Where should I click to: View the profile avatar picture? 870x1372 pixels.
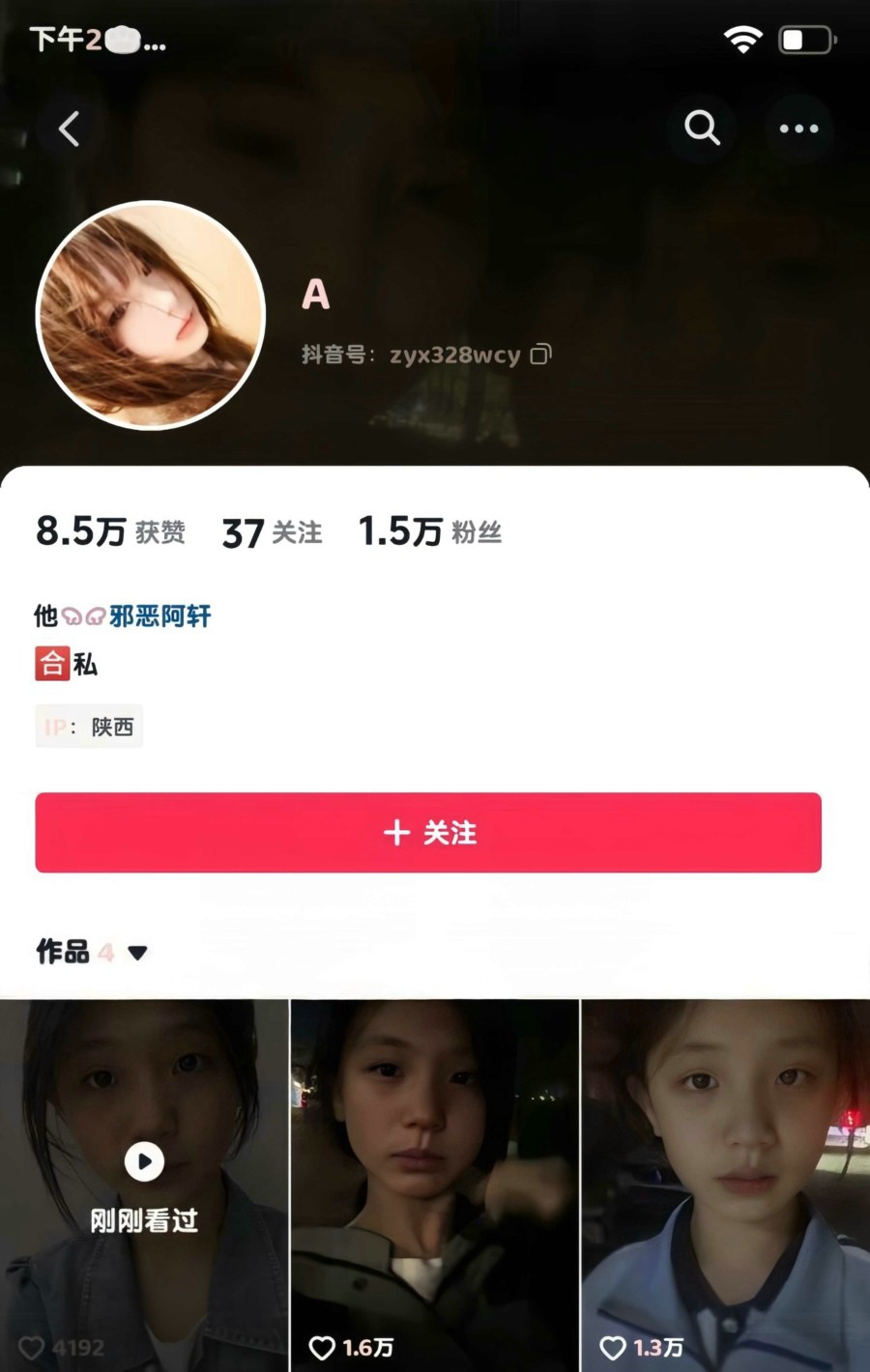click(x=151, y=315)
